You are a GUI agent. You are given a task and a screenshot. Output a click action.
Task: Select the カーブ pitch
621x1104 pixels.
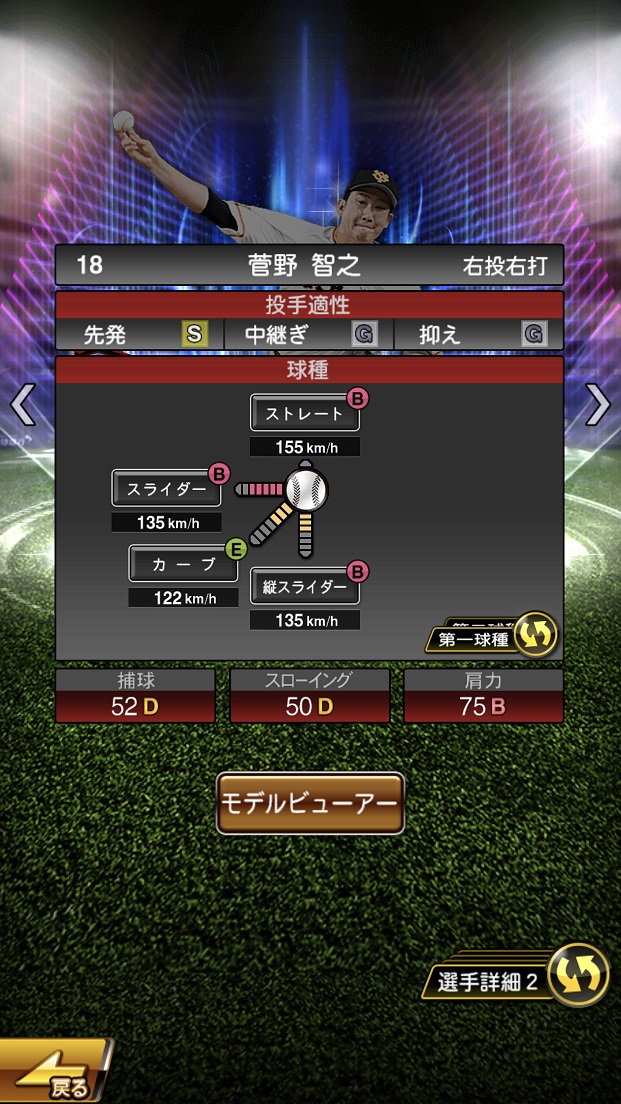183,563
